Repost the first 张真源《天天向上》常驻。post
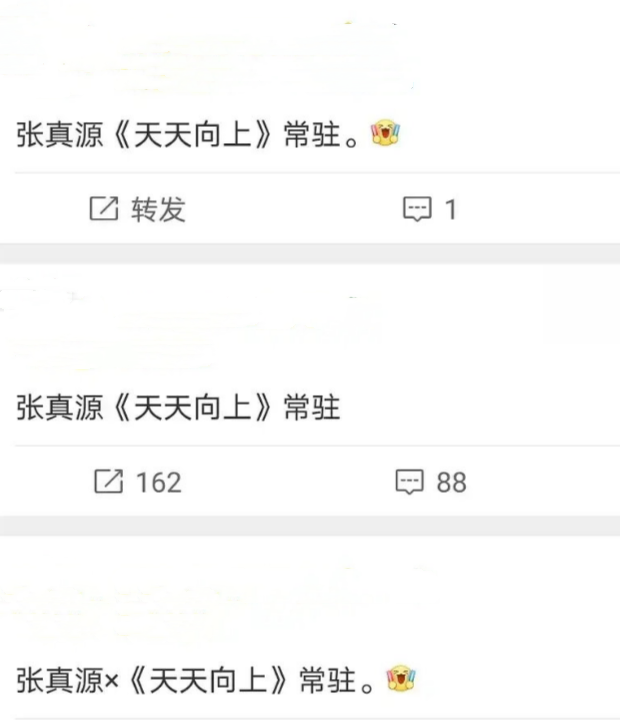Image resolution: width=620 pixels, height=720 pixels. [x=138, y=209]
